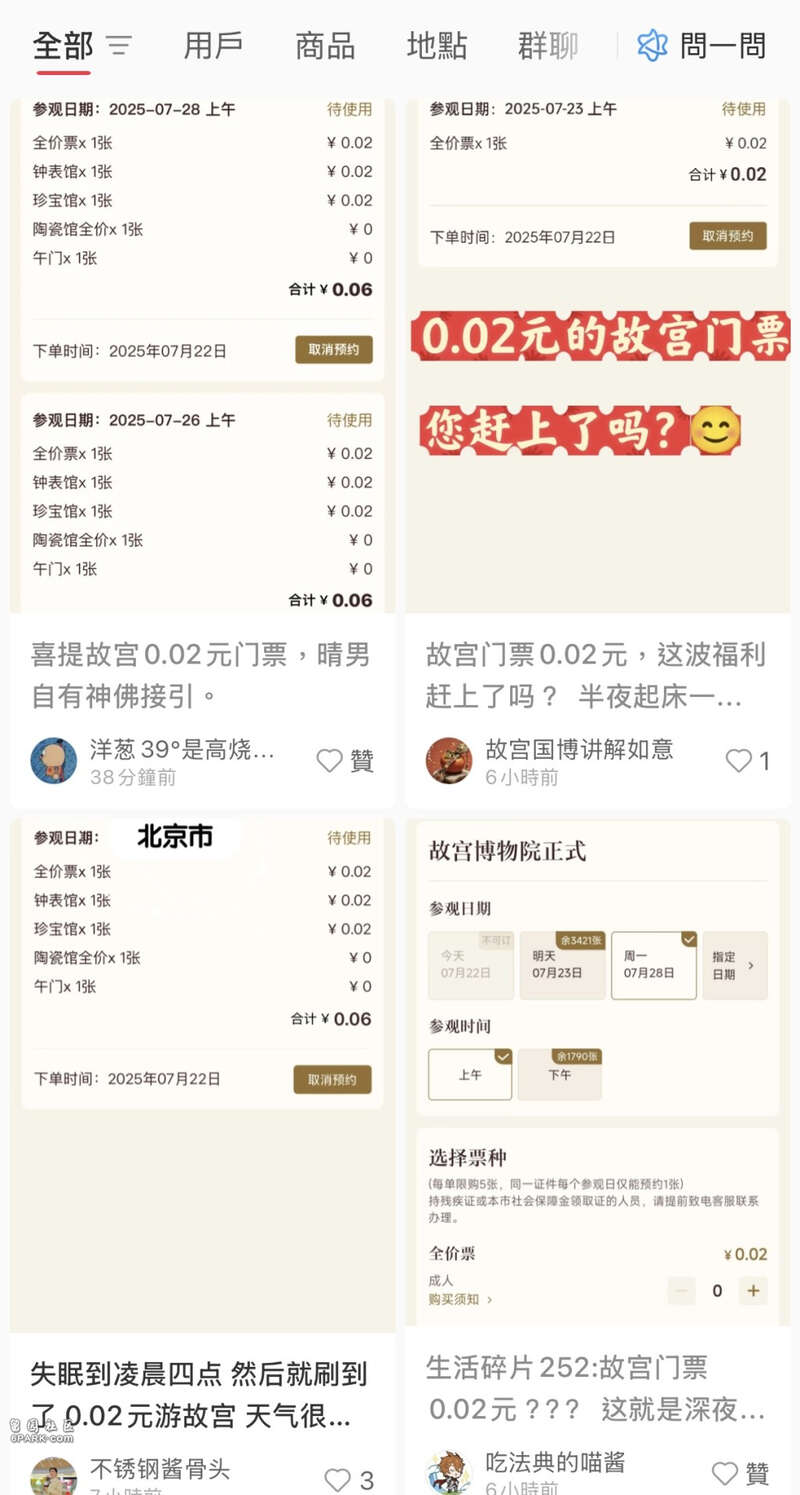Viewport: 800px width, 1495px height.
Task: Switch to the 用戶 tab
Action: (213, 46)
